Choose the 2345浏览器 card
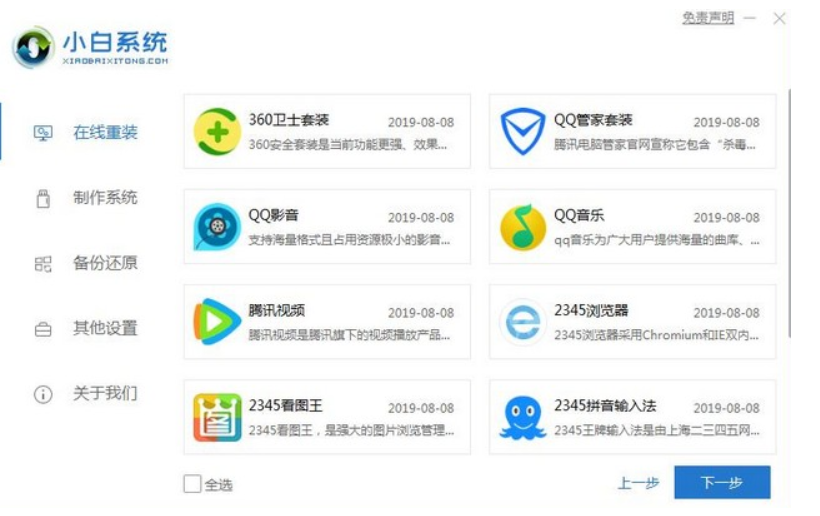The image size is (820, 516). [632, 322]
